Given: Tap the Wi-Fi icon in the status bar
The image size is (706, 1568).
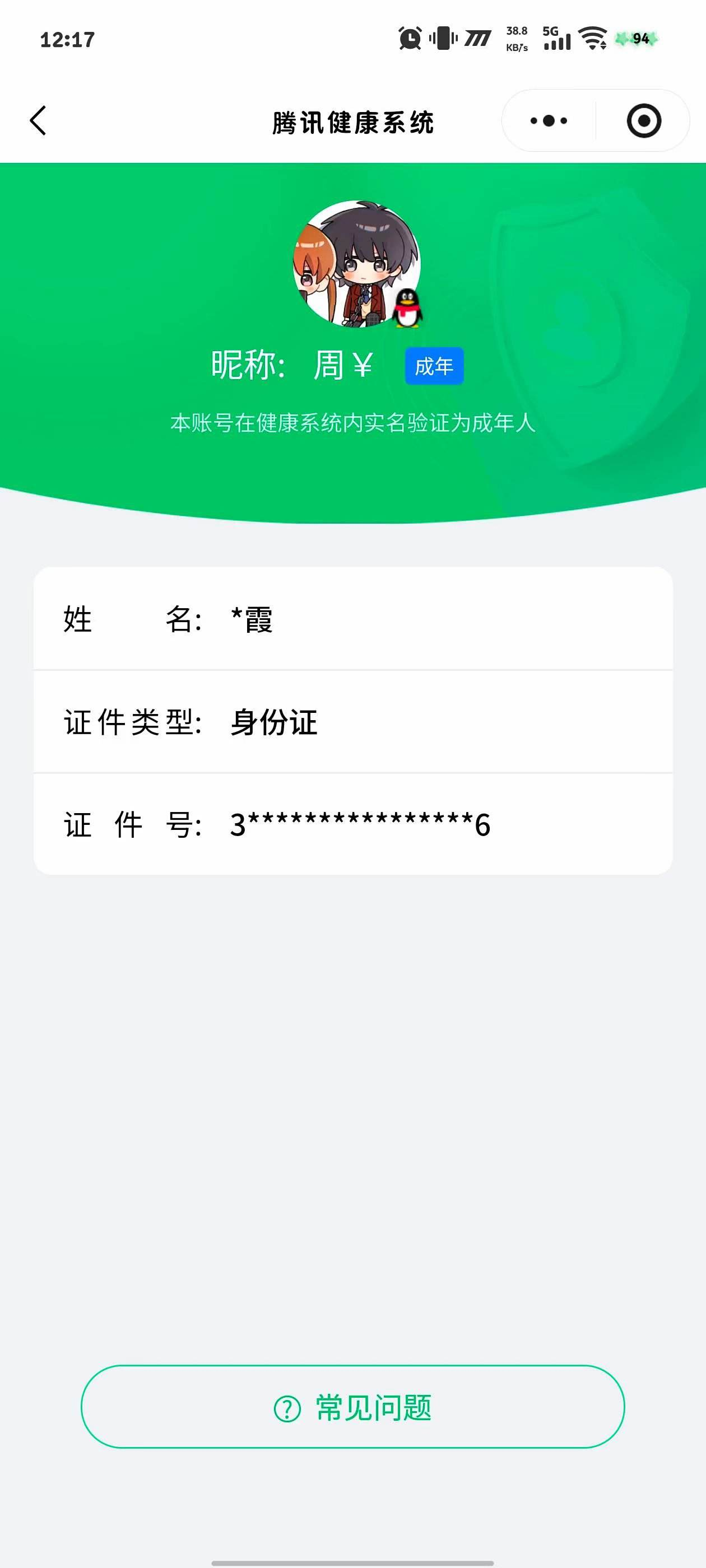Looking at the screenshot, I should coord(591,38).
